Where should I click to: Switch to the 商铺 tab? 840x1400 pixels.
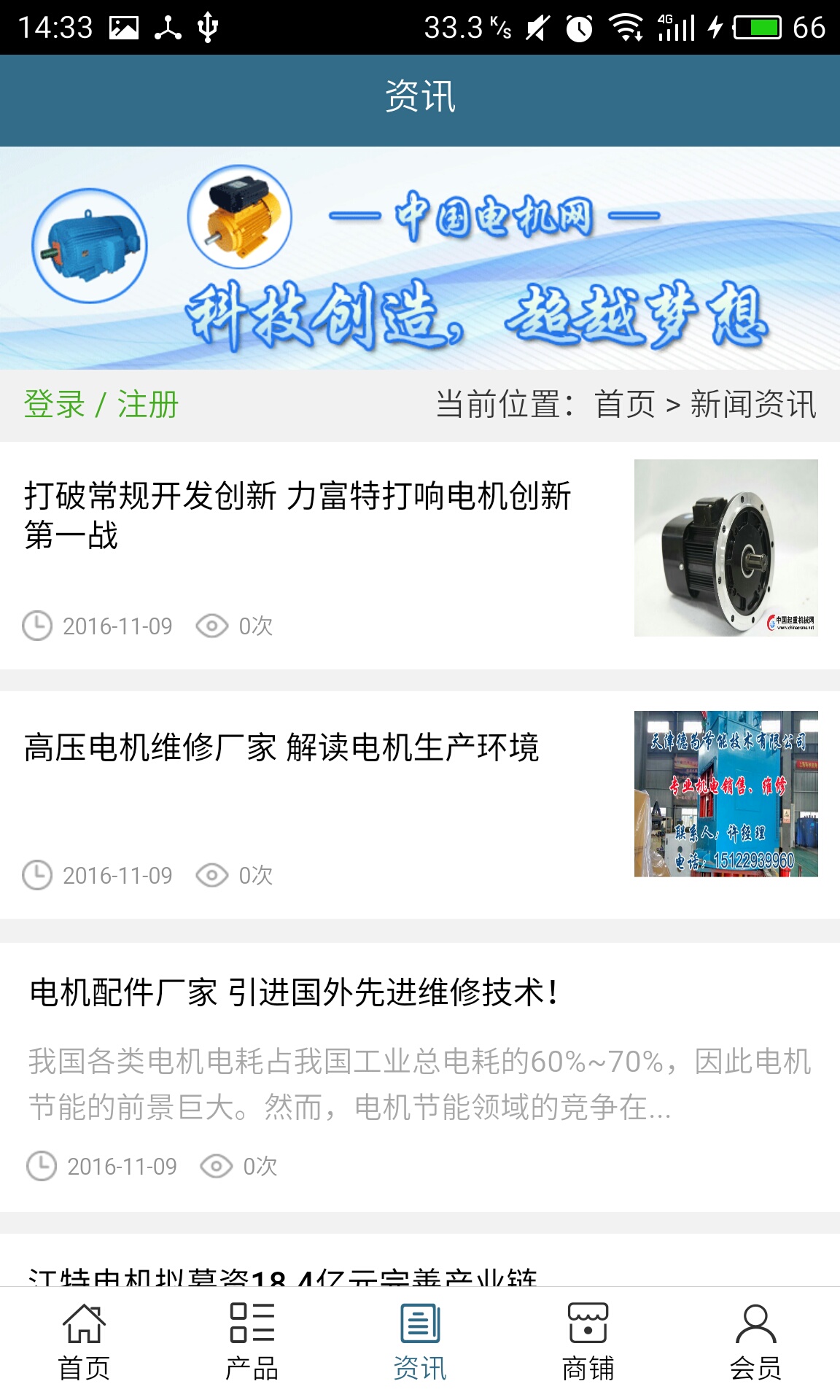(x=588, y=1343)
